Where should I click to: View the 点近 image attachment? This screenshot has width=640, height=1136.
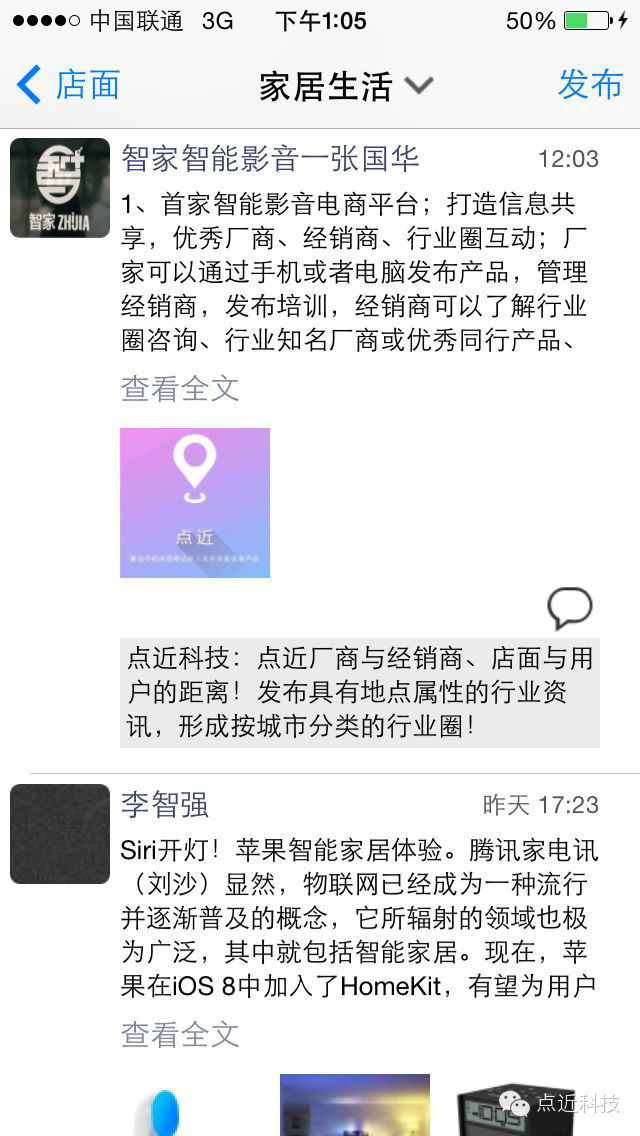[x=195, y=503]
